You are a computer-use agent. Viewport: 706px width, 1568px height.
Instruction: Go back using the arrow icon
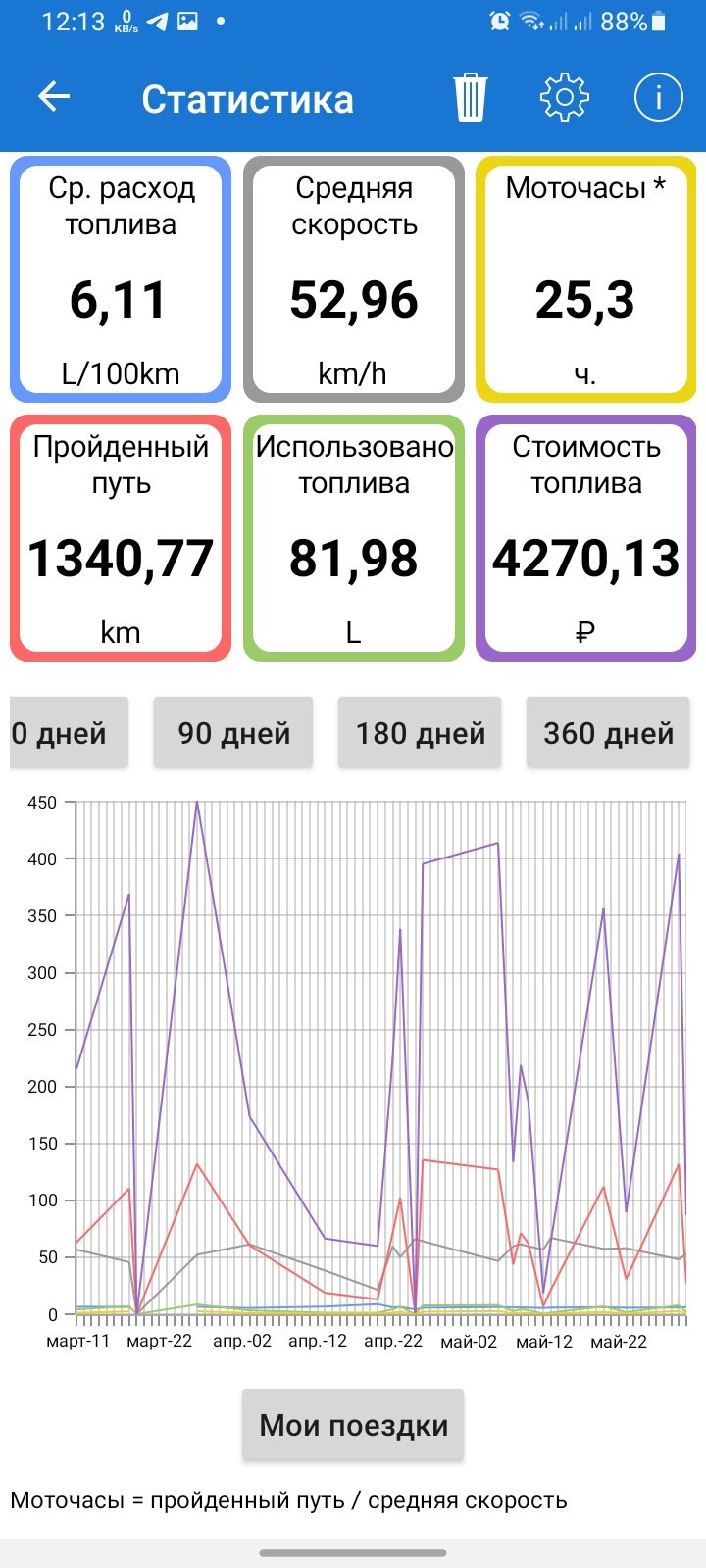tap(54, 97)
